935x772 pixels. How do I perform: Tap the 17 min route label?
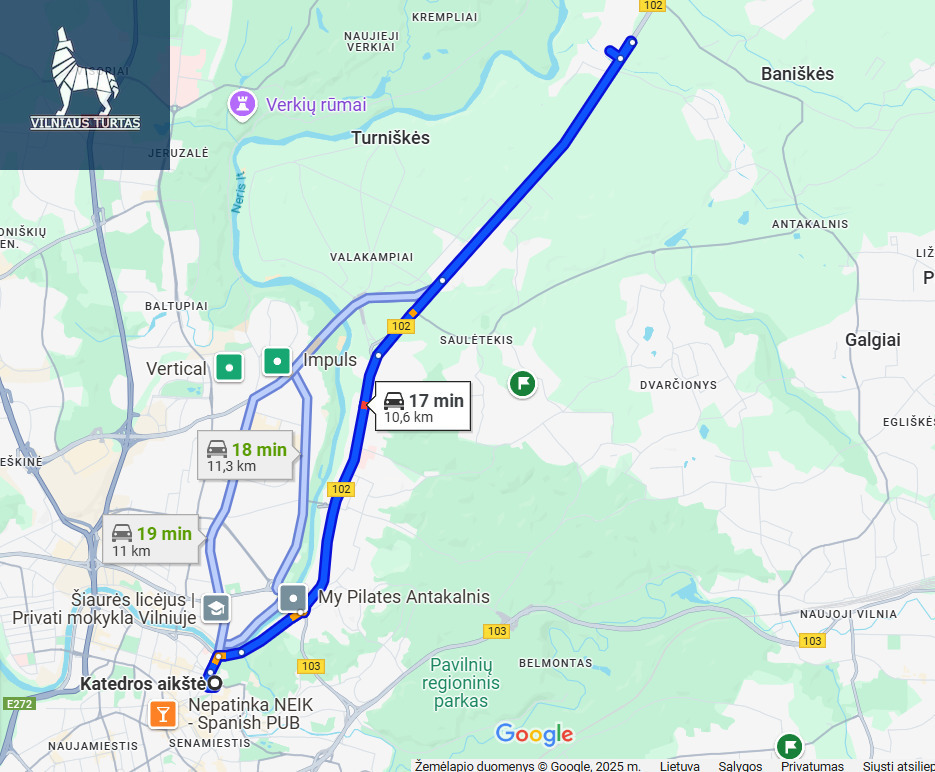coord(423,407)
